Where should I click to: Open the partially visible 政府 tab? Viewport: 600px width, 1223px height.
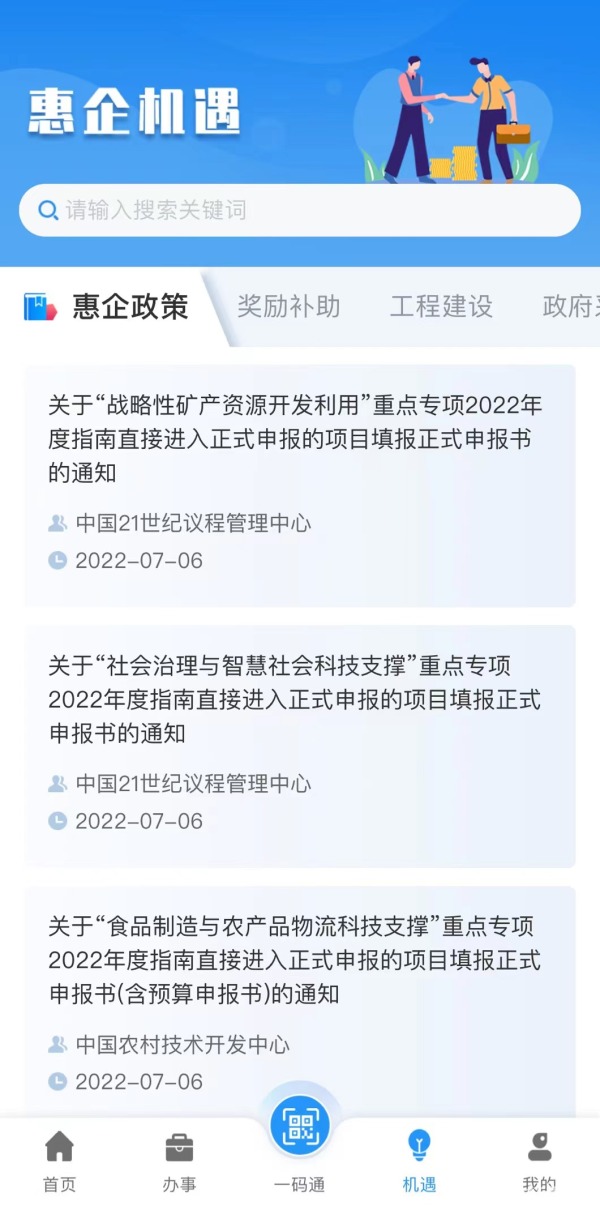click(570, 306)
